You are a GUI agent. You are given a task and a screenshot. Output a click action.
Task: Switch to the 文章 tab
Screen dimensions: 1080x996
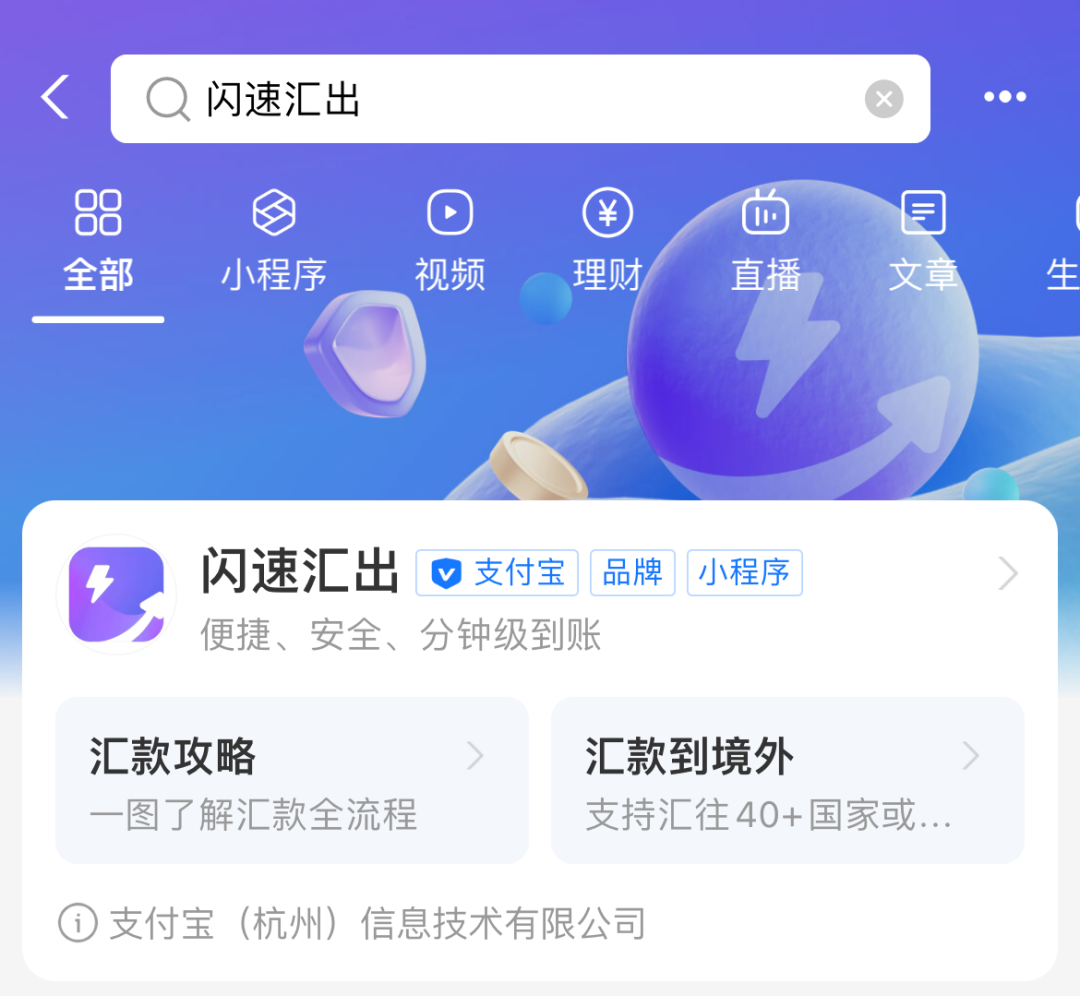[x=923, y=242]
